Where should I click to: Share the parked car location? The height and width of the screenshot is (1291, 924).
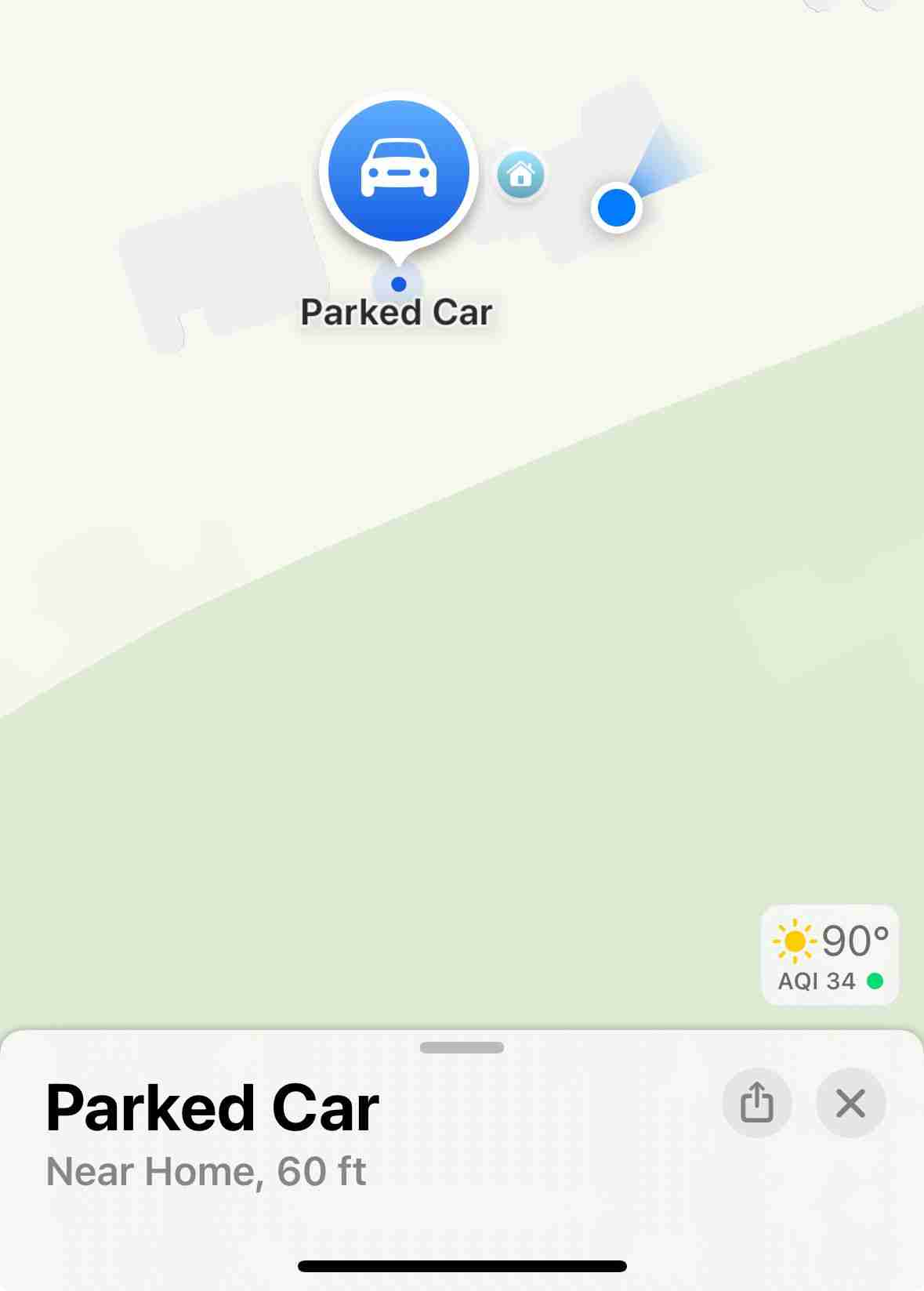(x=756, y=1103)
